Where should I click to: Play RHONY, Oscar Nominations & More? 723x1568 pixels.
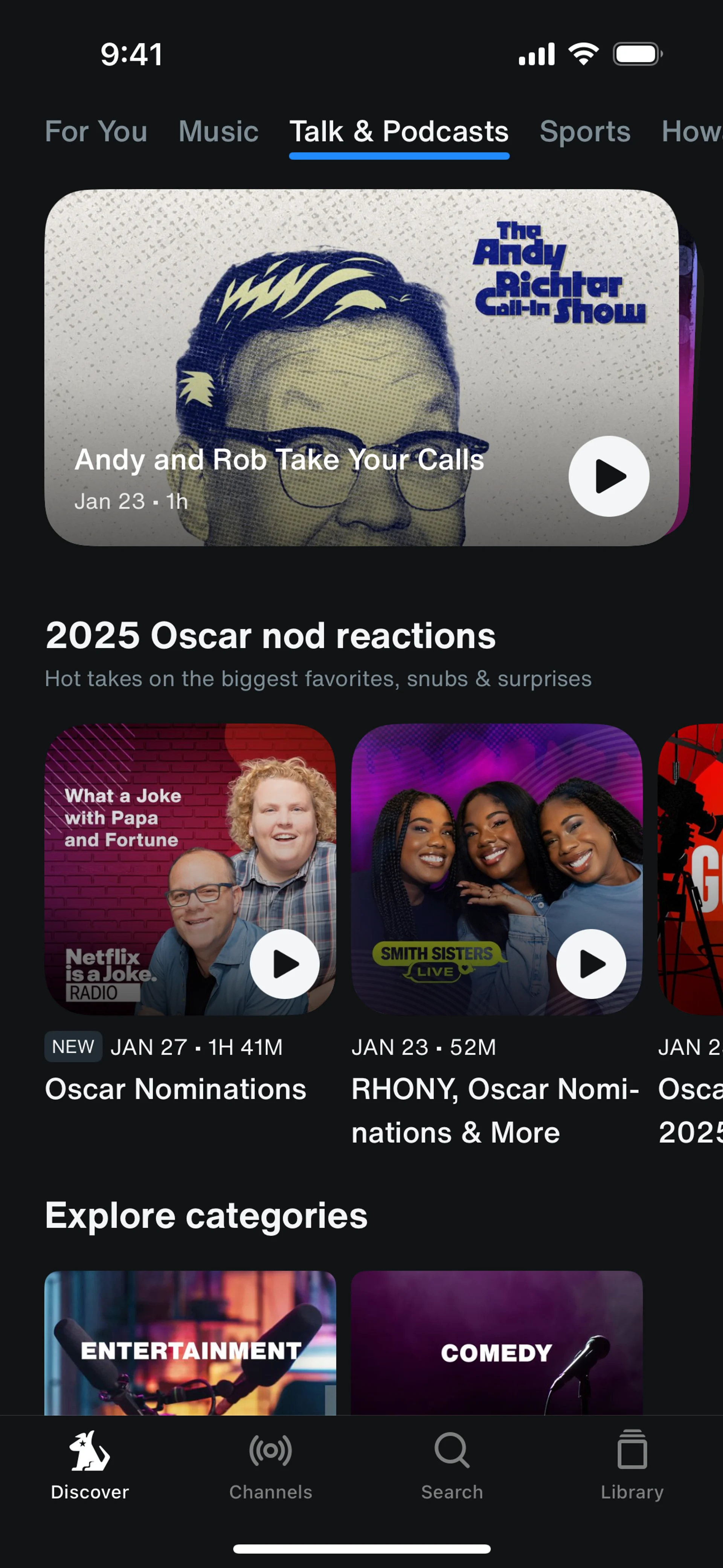pyautogui.click(x=591, y=964)
